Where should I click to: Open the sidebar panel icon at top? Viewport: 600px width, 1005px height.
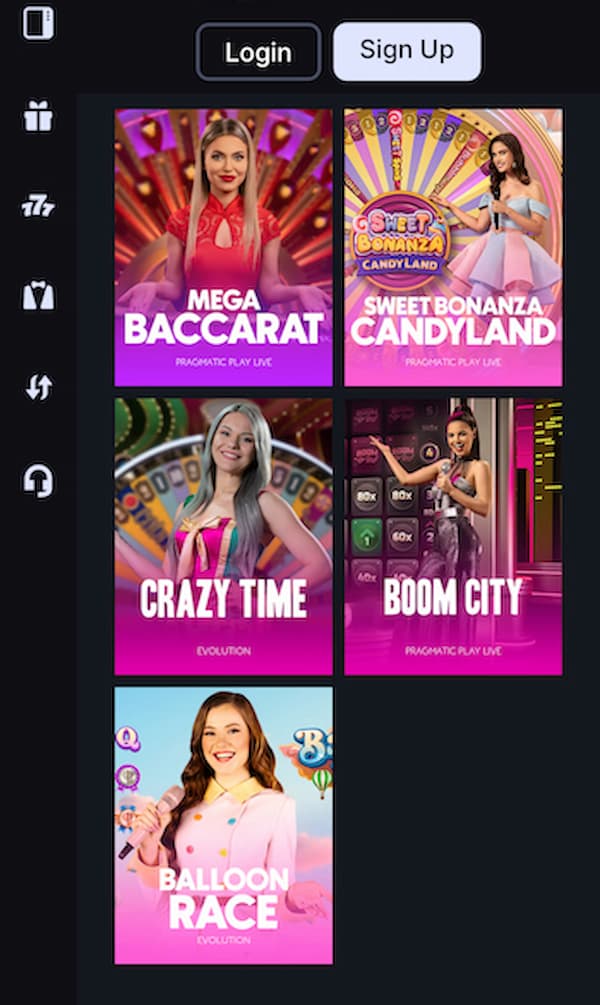click(38, 22)
